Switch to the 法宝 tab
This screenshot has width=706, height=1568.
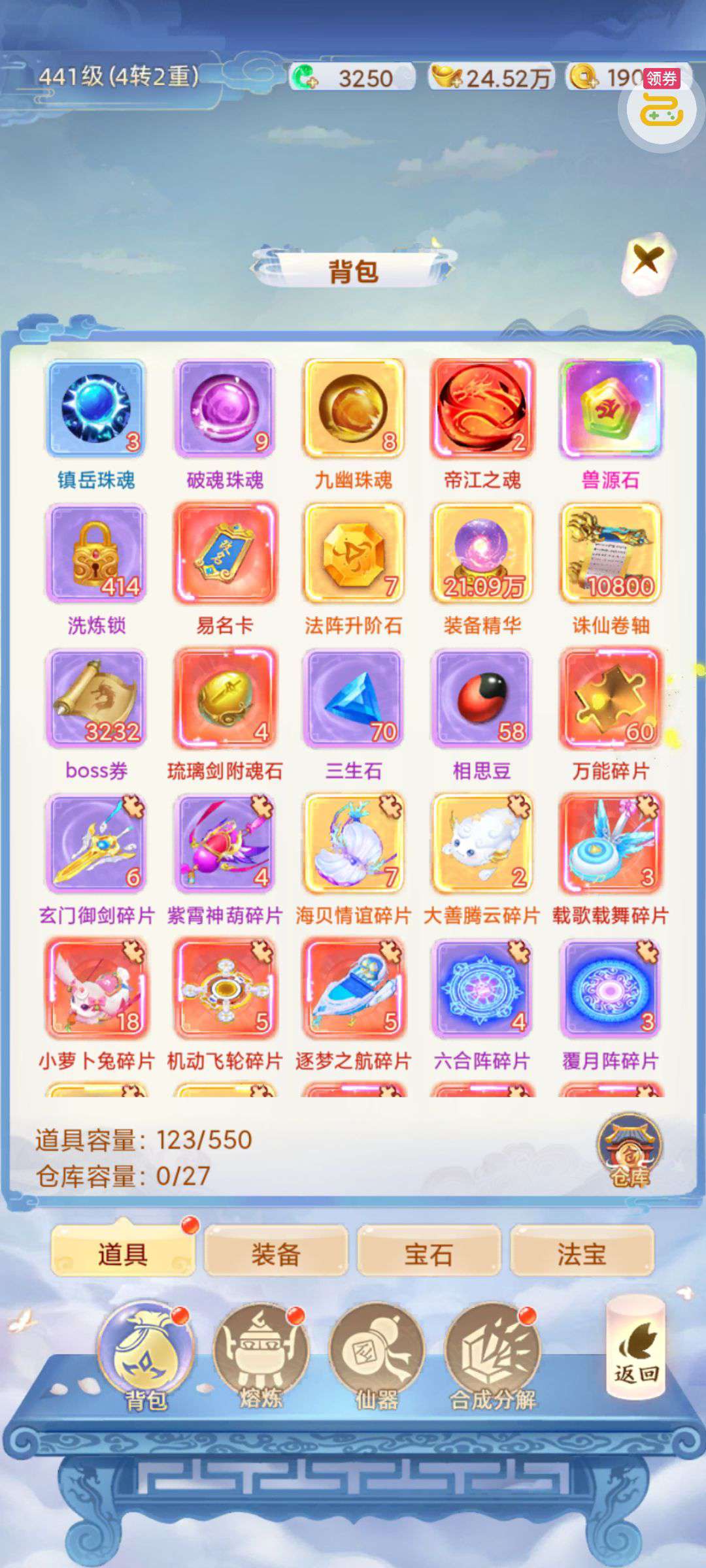coord(581,1254)
